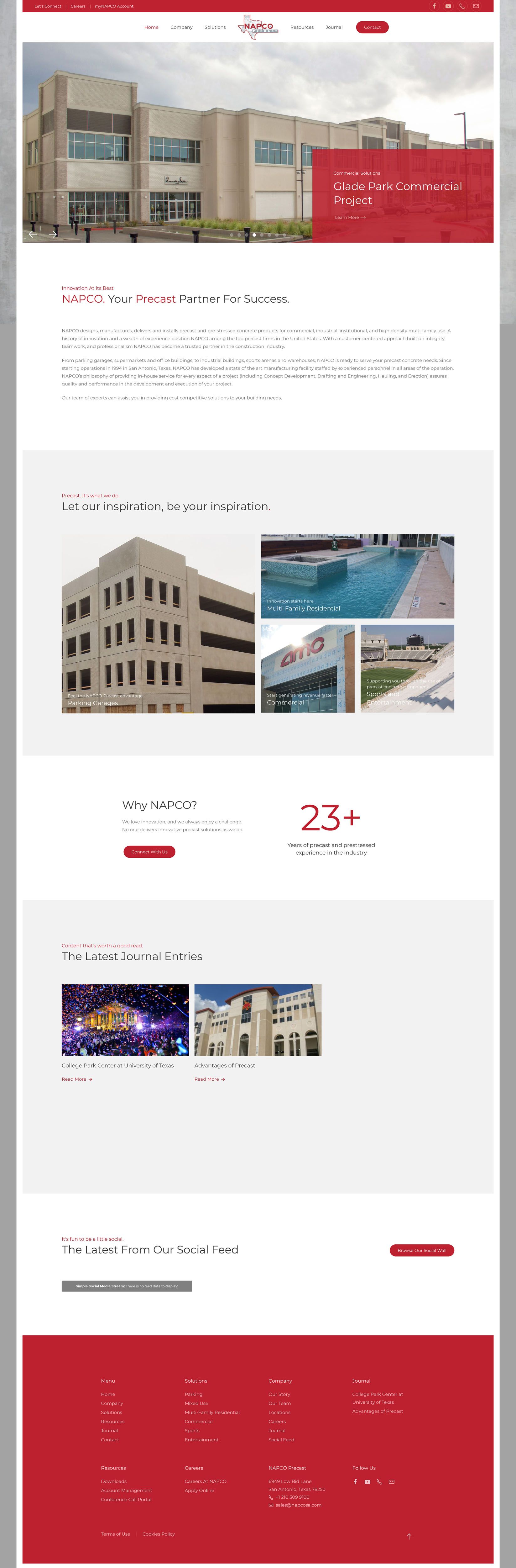Image resolution: width=516 pixels, height=1568 pixels.
Task: Open the YouTube icon in top bar
Action: (x=448, y=6)
